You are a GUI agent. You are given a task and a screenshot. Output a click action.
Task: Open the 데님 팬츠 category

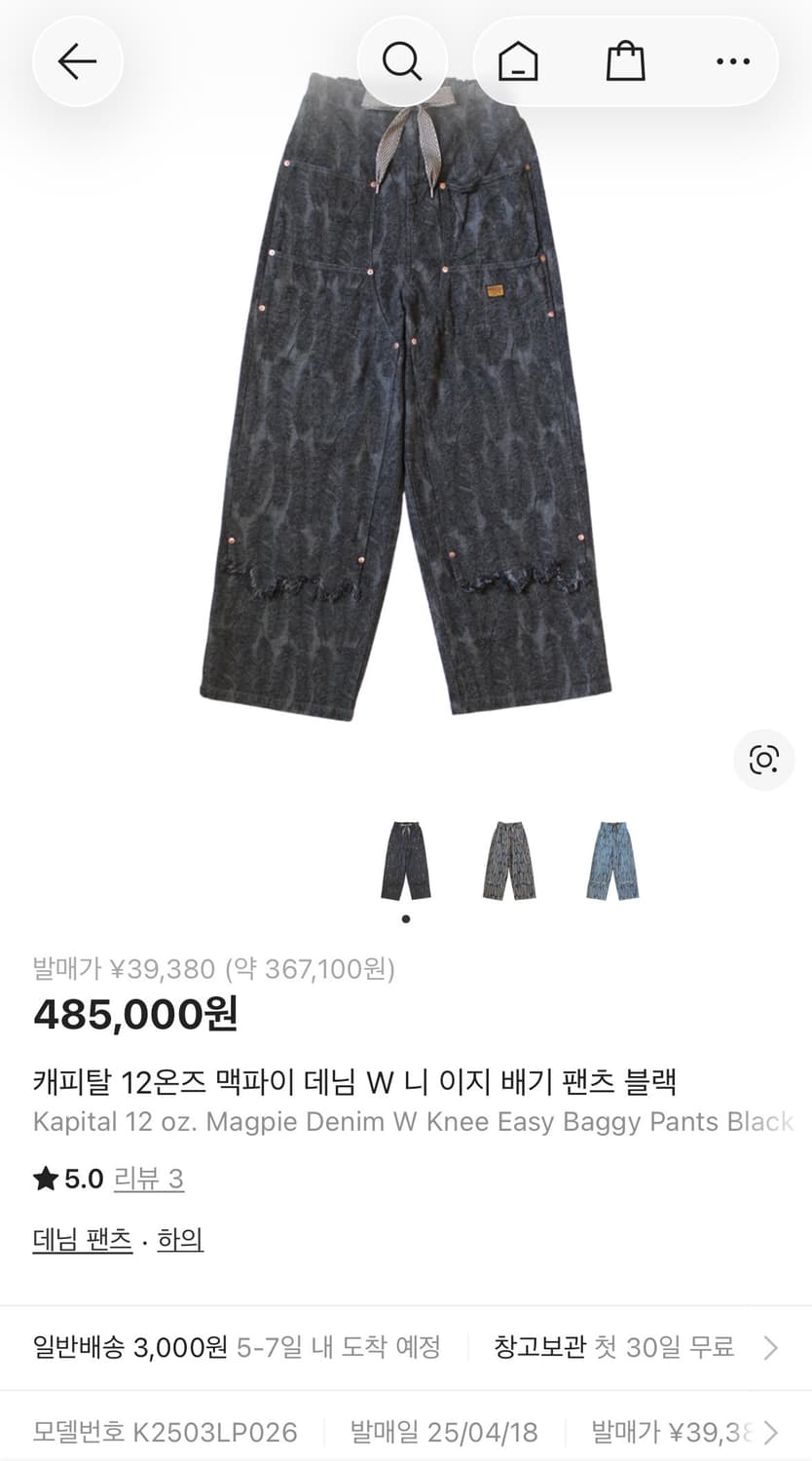click(82, 1240)
